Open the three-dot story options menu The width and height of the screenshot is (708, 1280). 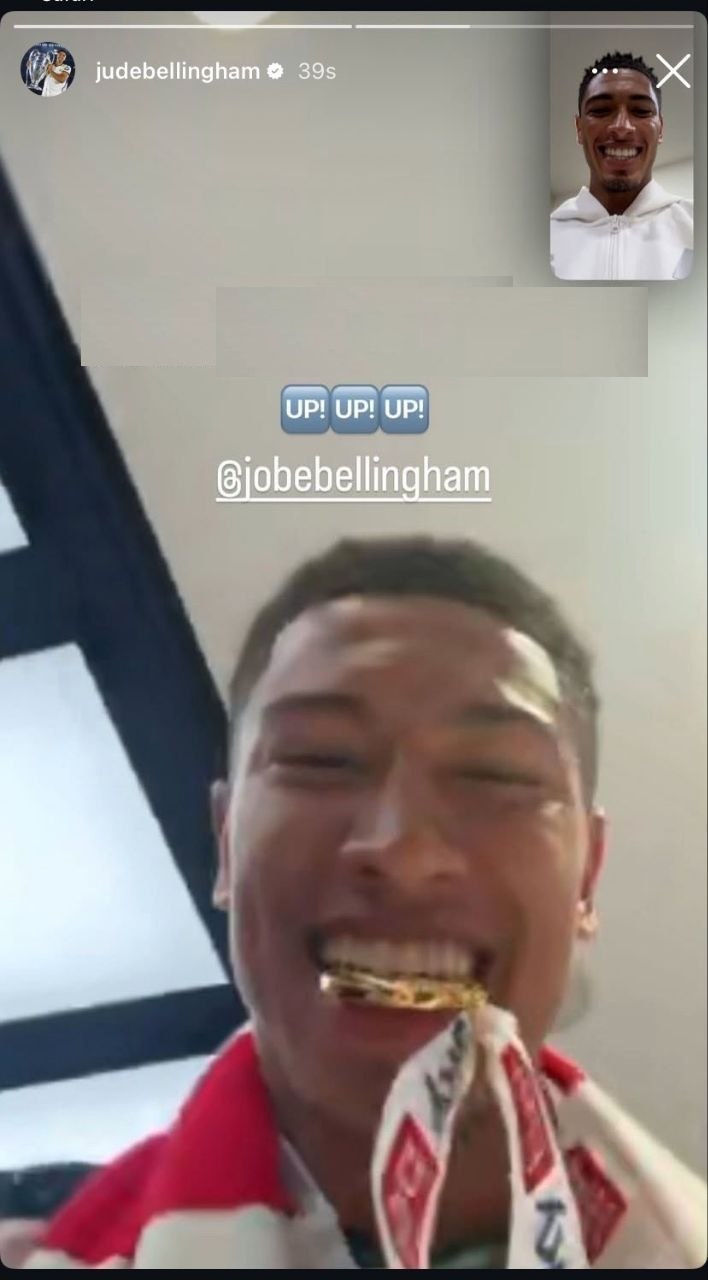pos(605,71)
